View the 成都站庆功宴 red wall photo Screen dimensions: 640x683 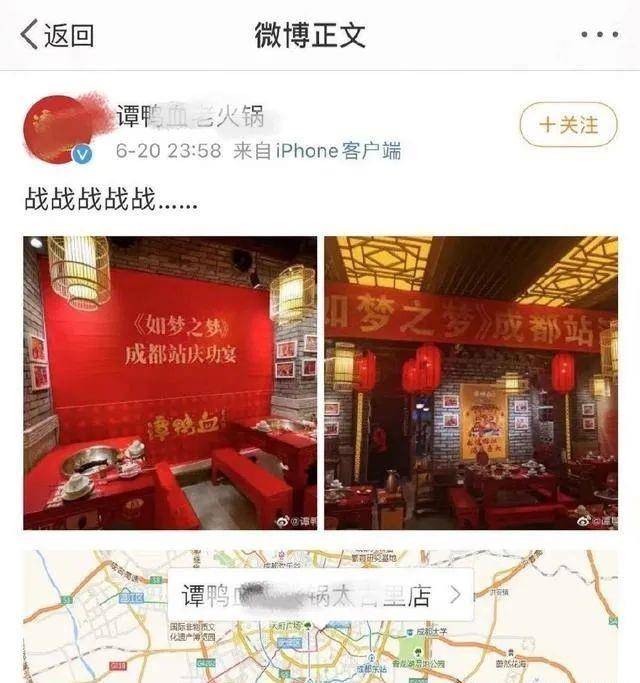click(170, 383)
